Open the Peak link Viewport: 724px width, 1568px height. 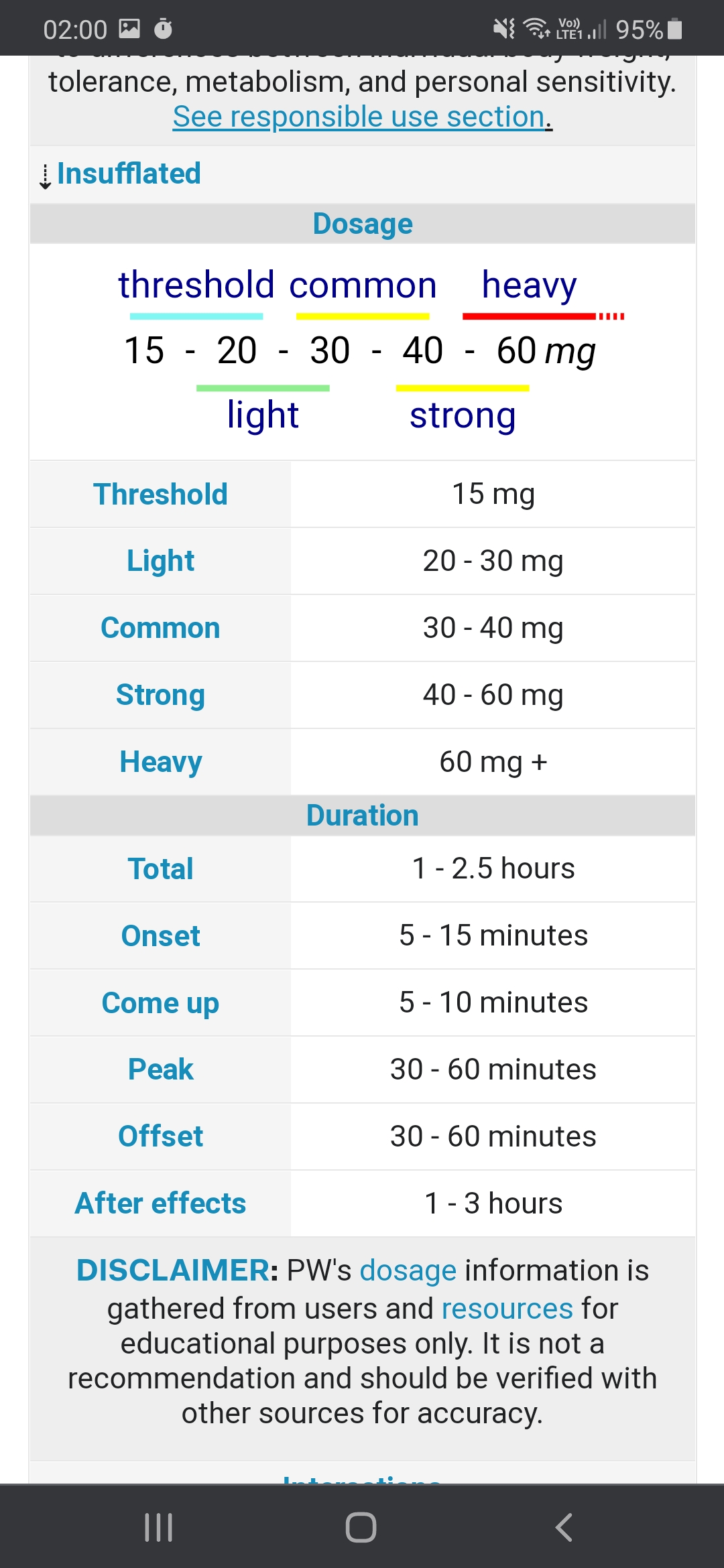[160, 1069]
